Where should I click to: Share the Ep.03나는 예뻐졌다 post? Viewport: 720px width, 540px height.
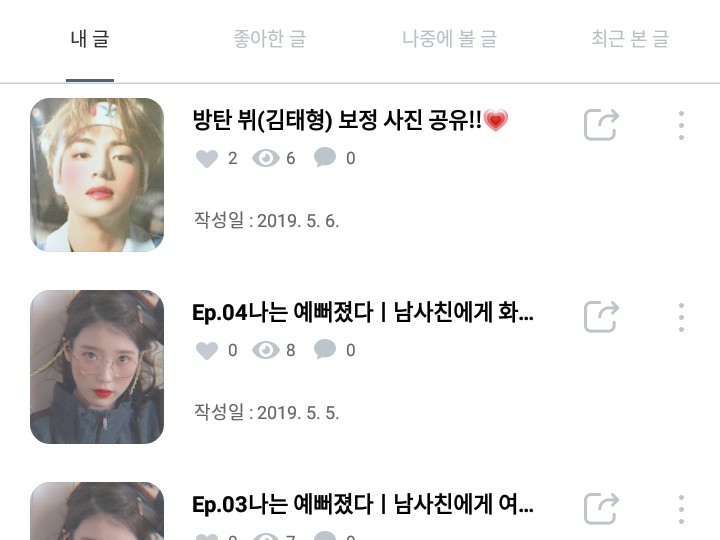601,508
